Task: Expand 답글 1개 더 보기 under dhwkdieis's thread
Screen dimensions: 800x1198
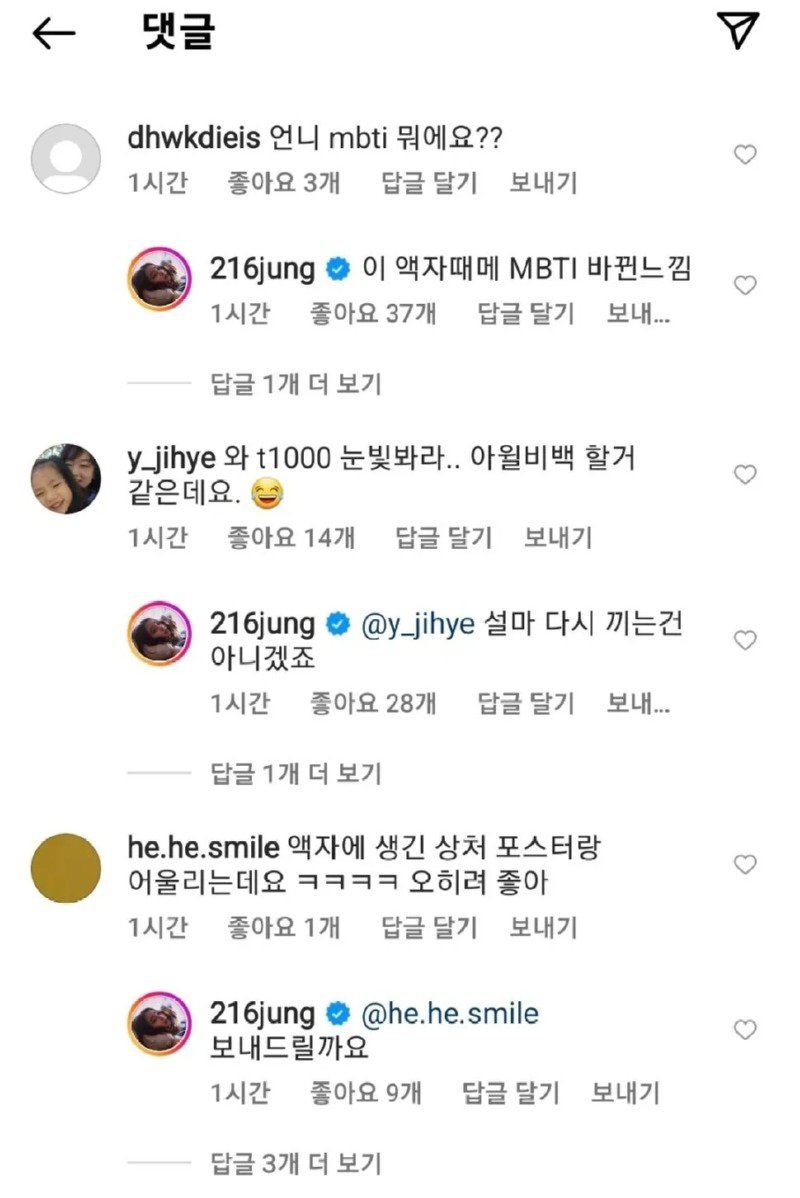Action: tap(296, 383)
